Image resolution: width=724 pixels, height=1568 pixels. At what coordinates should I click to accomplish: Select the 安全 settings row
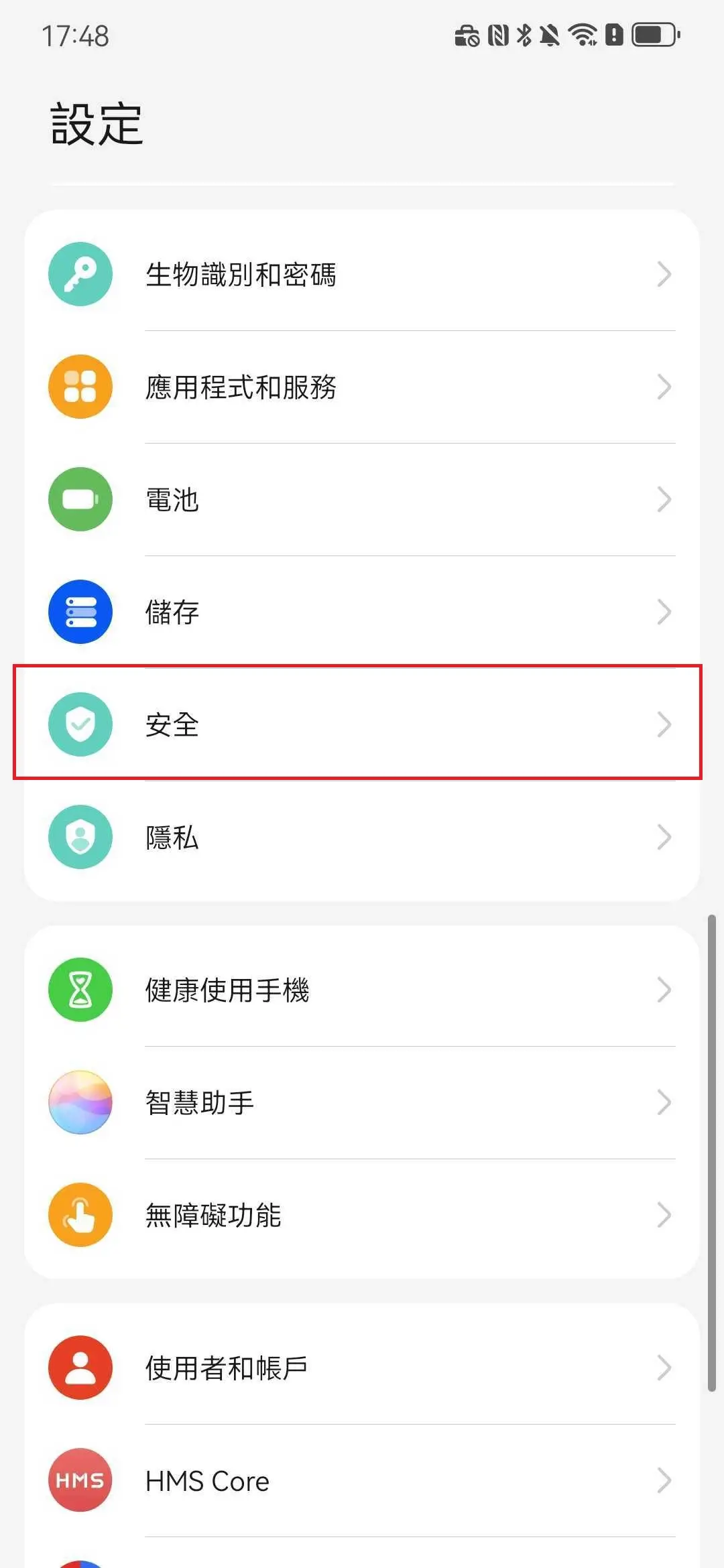coord(362,724)
